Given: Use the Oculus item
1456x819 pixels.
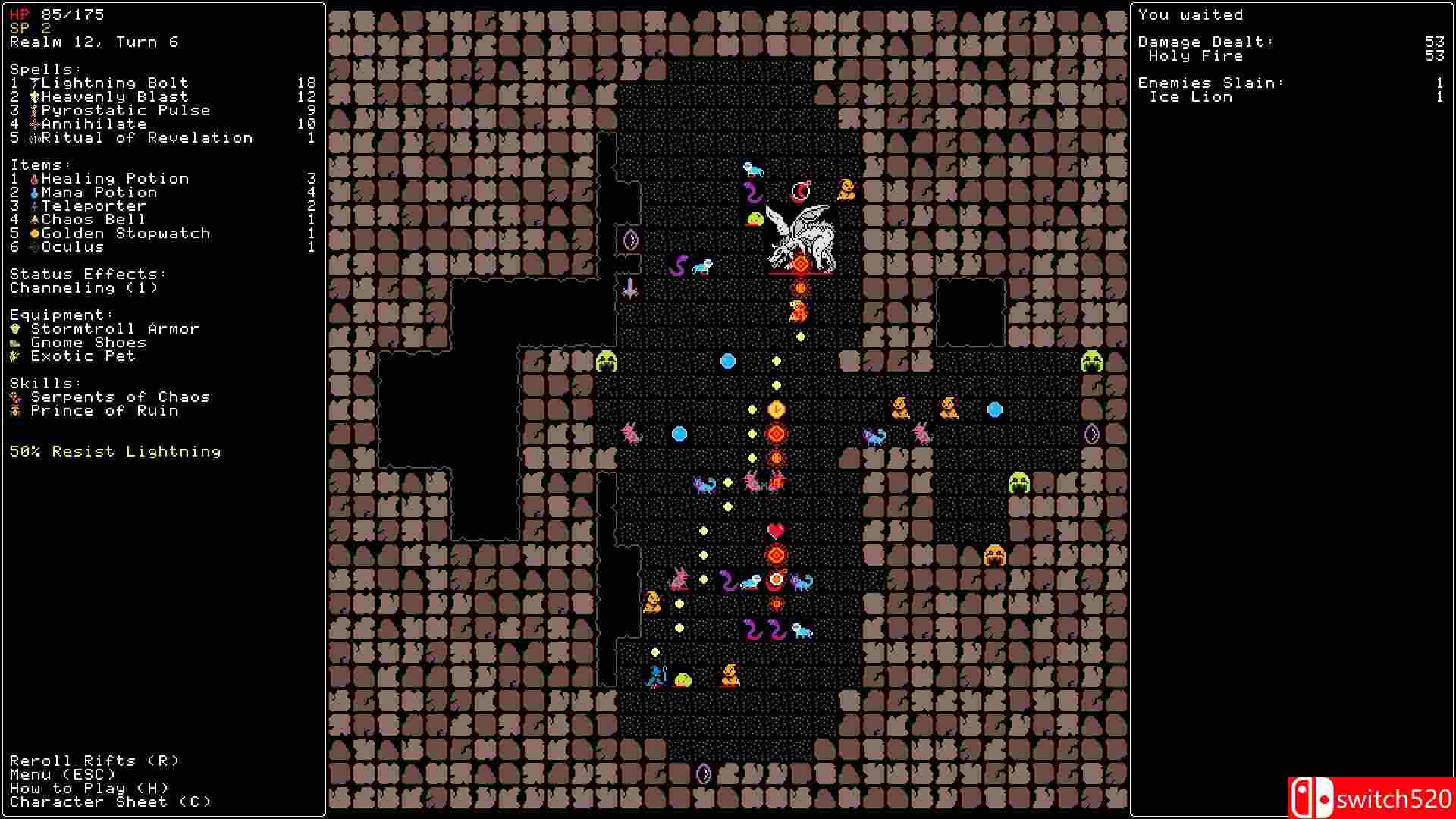Looking at the screenshot, I should pos(73,247).
